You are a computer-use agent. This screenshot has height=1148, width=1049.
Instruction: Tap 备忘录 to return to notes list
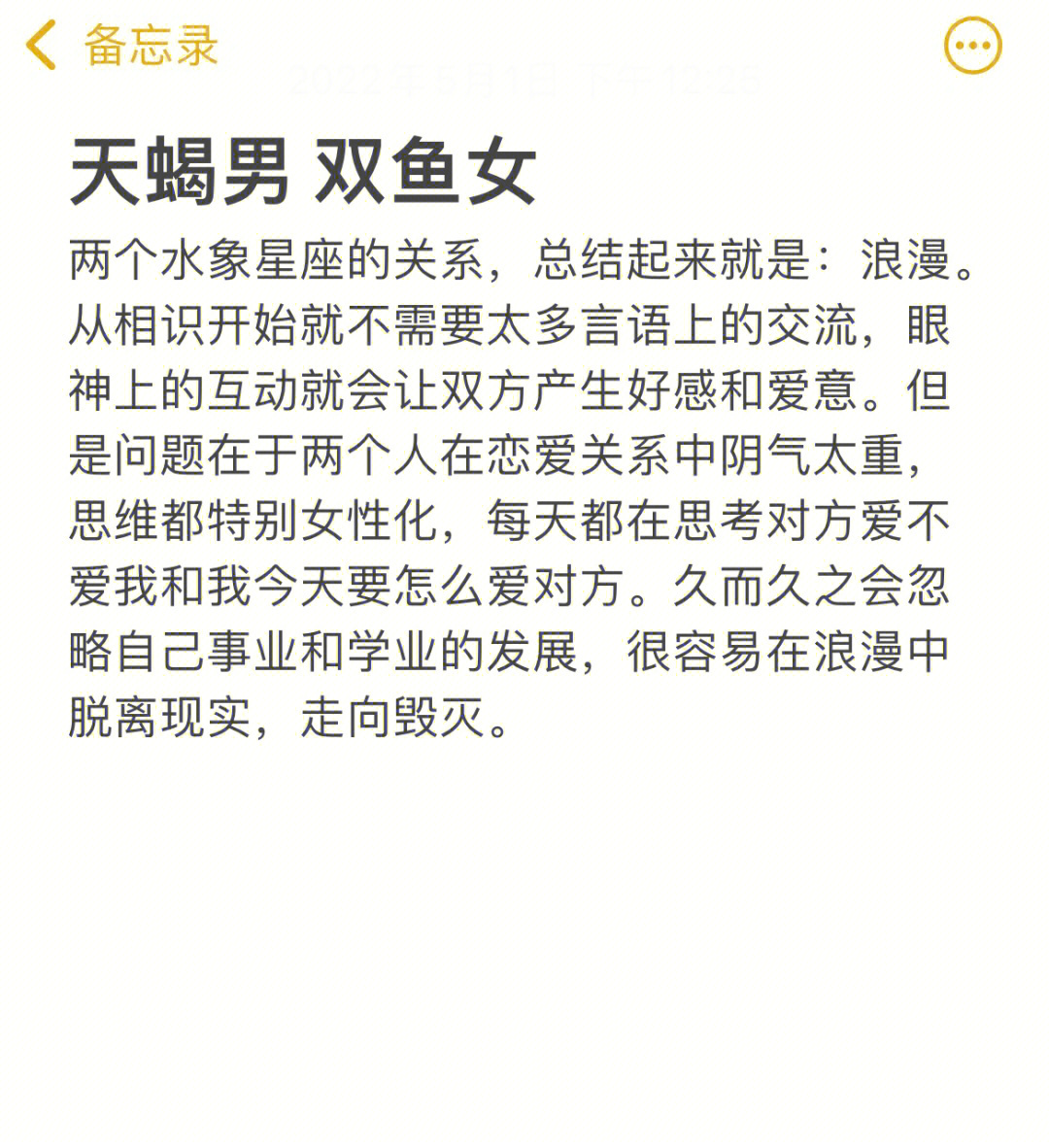[x=146, y=45]
